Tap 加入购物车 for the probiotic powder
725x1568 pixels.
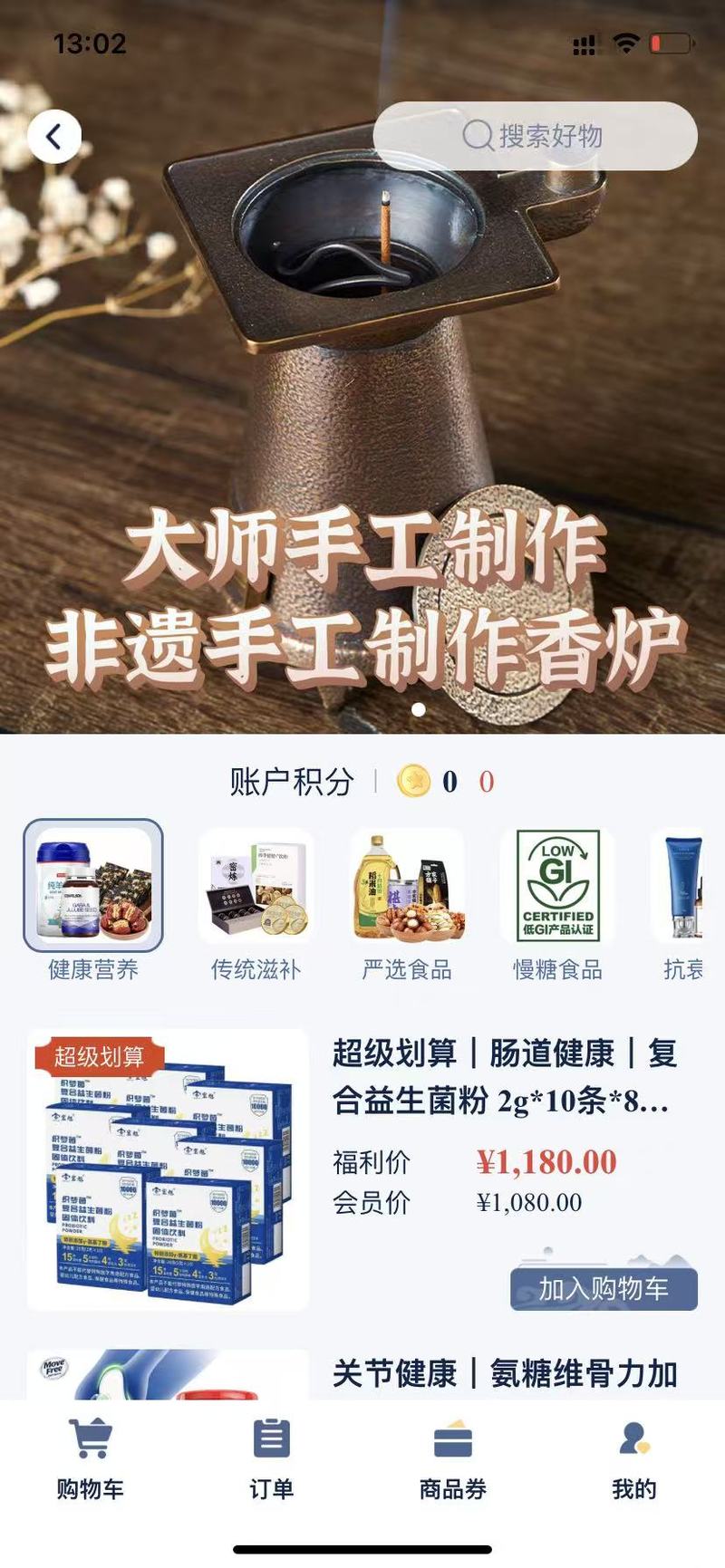click(x=604, y=1288)
